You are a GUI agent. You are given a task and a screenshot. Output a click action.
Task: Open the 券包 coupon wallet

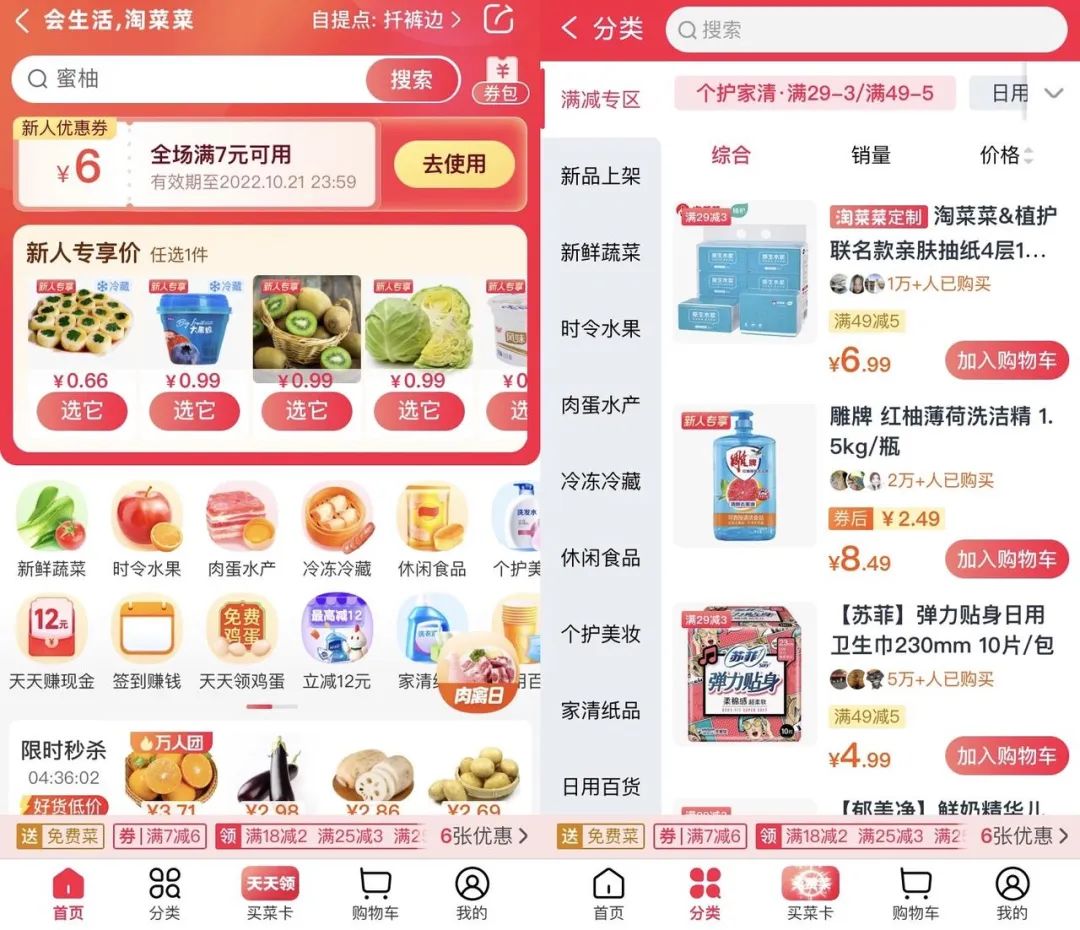coord(501,81)
